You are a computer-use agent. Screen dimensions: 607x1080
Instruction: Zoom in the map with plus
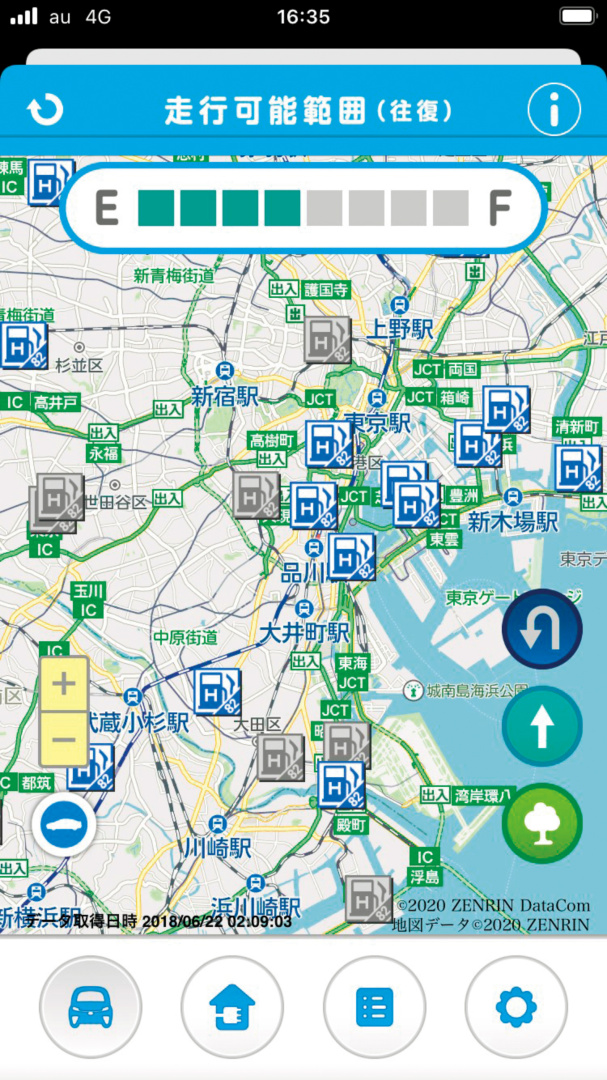coord(64,685)
